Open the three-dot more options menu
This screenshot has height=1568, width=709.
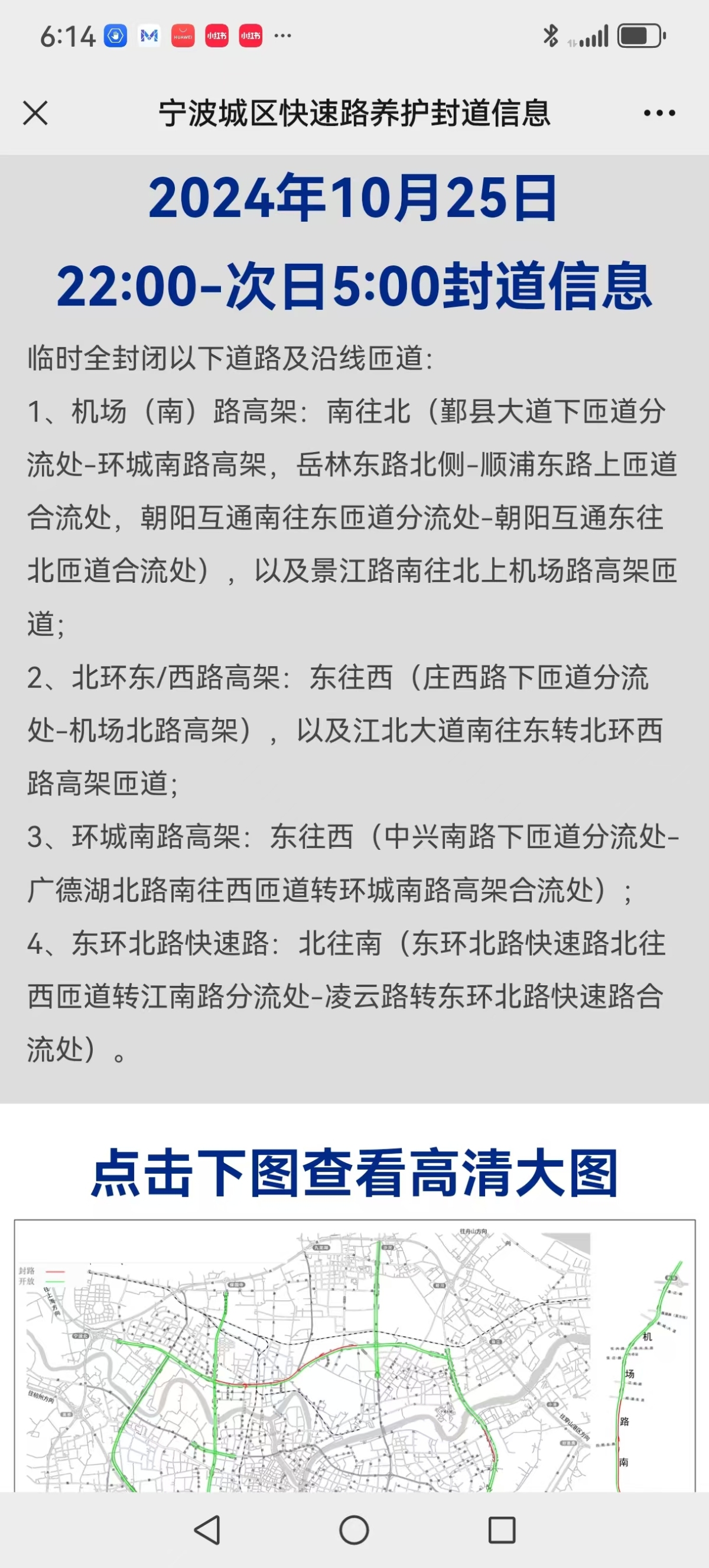(x=659, y=113)
